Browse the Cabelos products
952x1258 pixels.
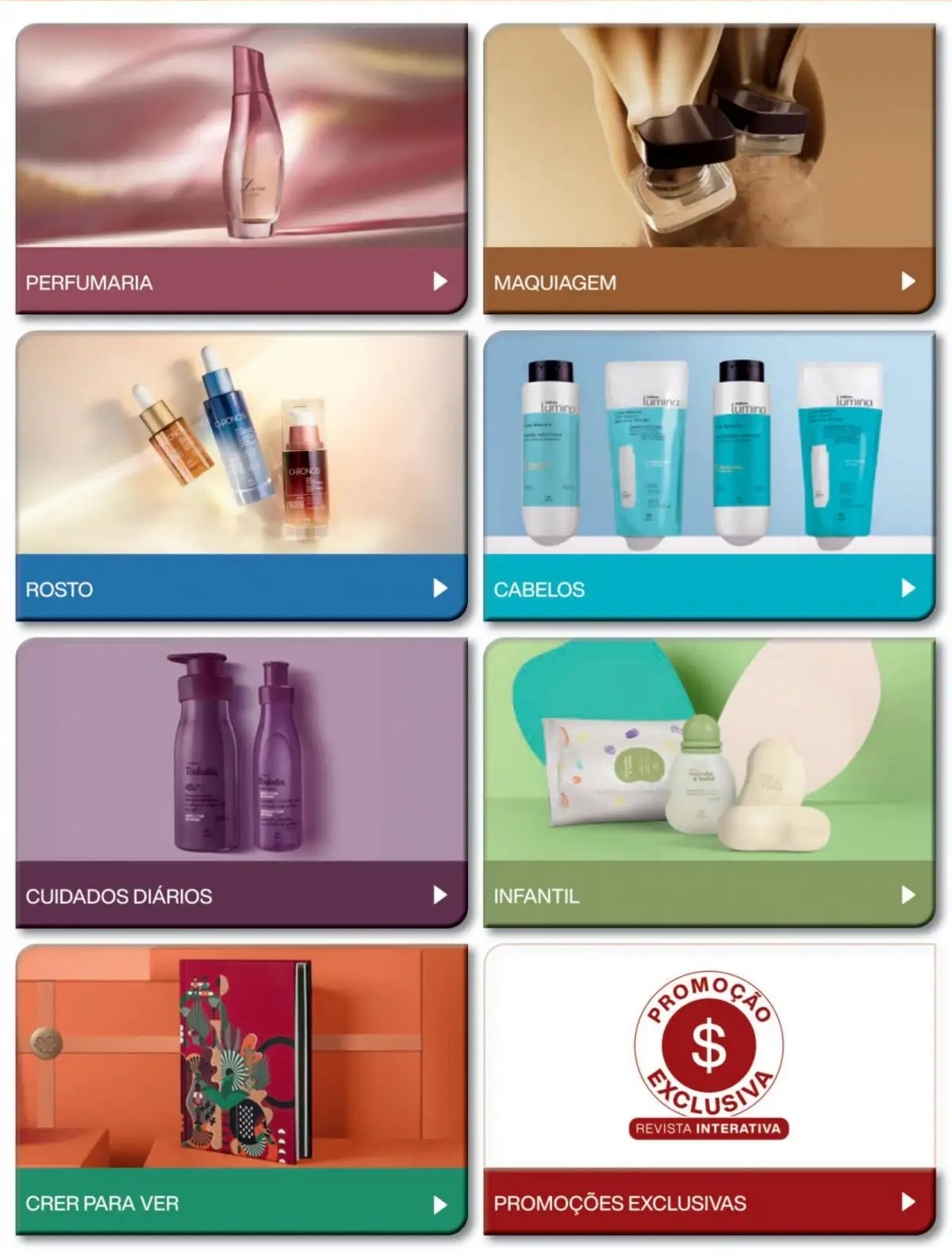(x=708, y=588)
